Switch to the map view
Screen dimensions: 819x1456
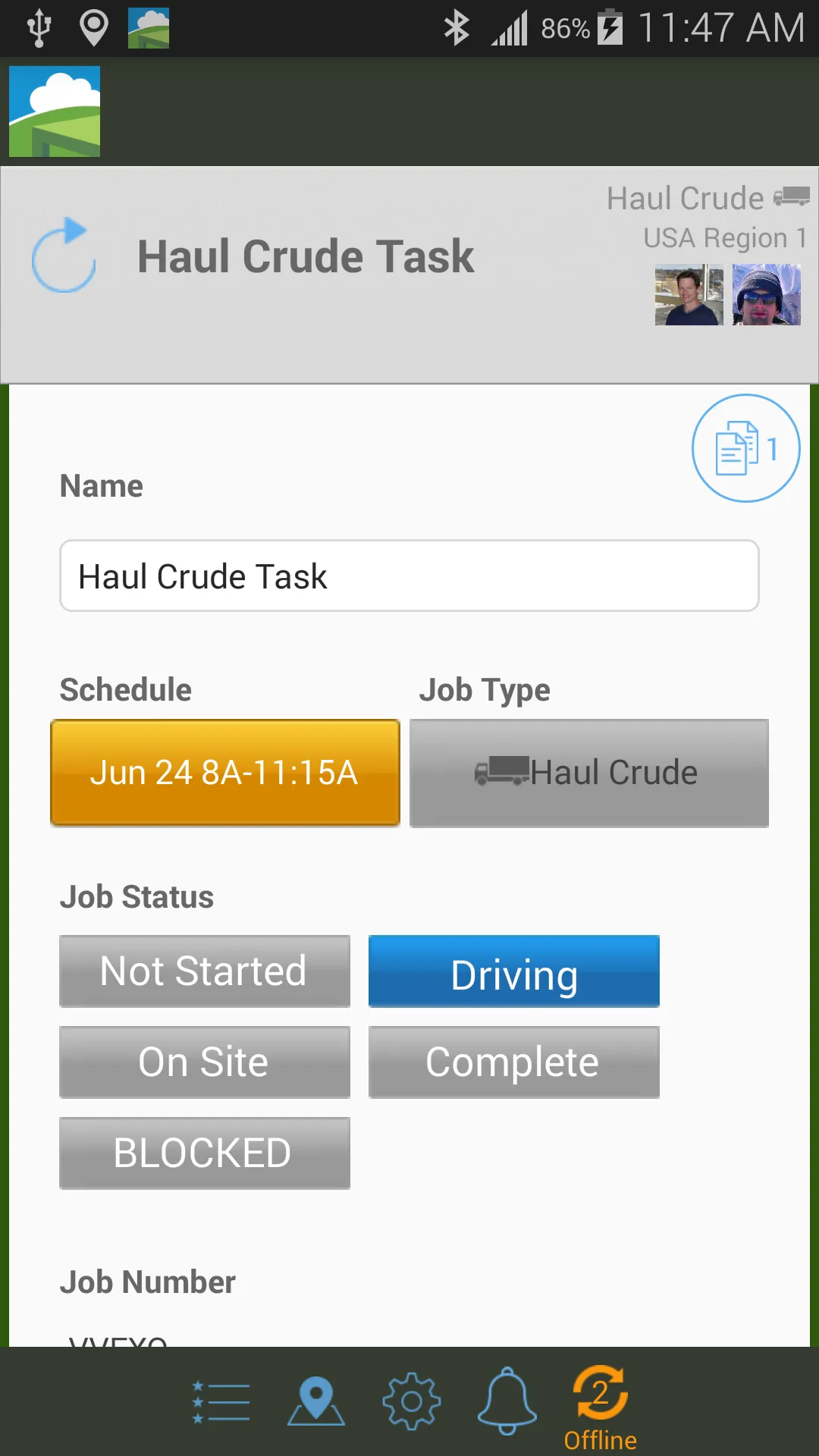[316, 1401]
